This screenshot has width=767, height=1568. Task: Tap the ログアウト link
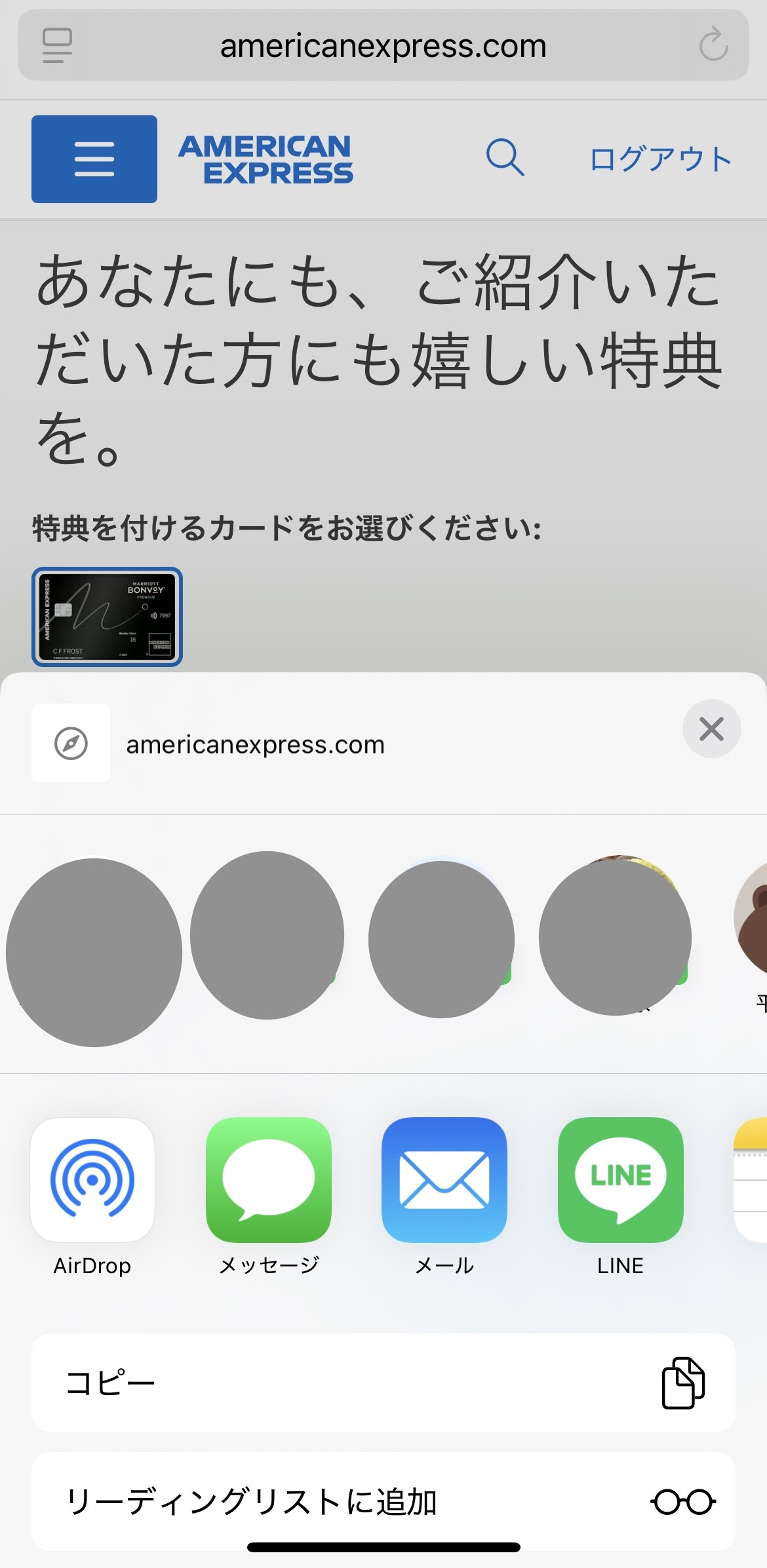coord(660,159)
